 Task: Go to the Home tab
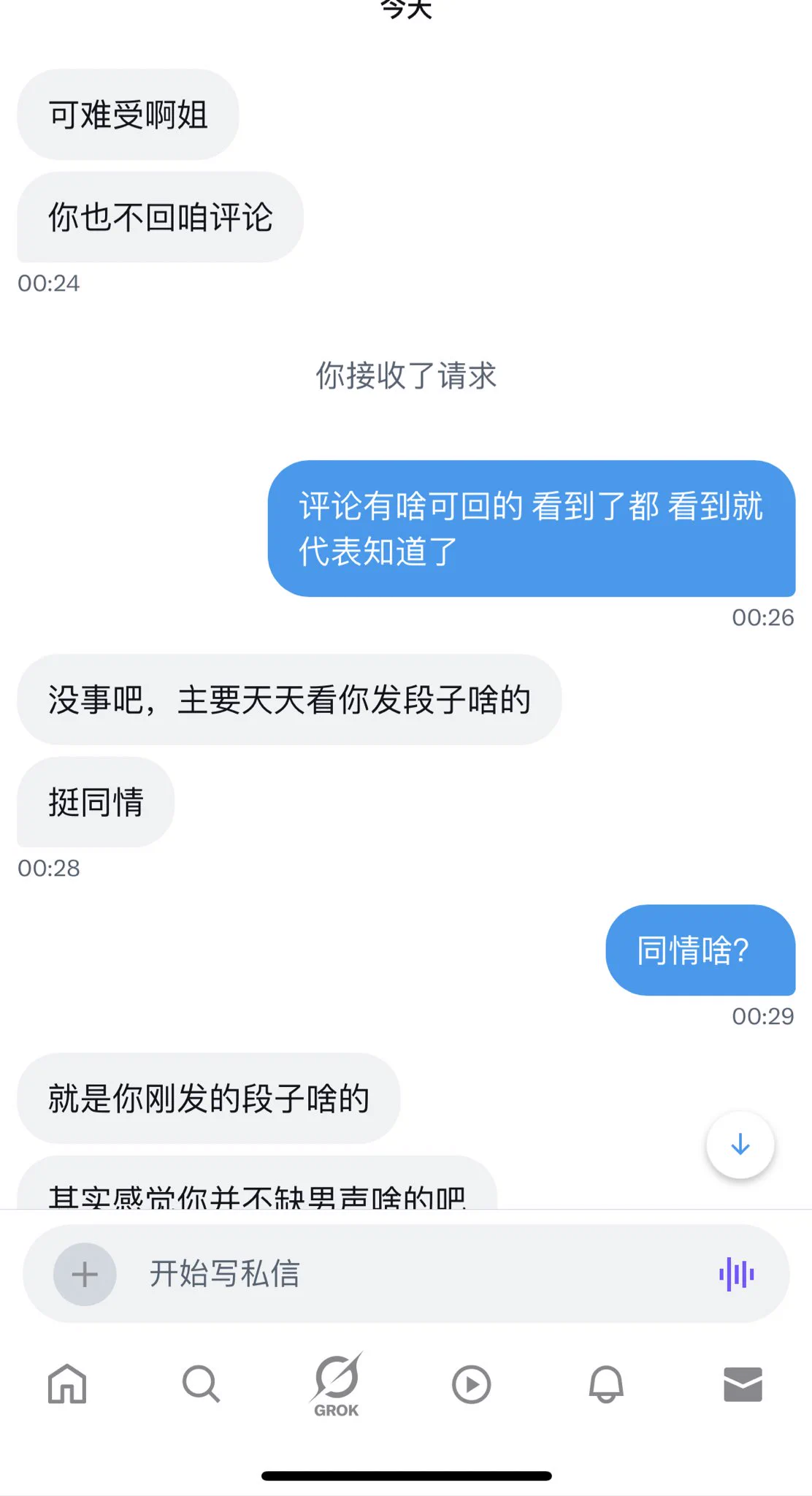click(67, 1384)
